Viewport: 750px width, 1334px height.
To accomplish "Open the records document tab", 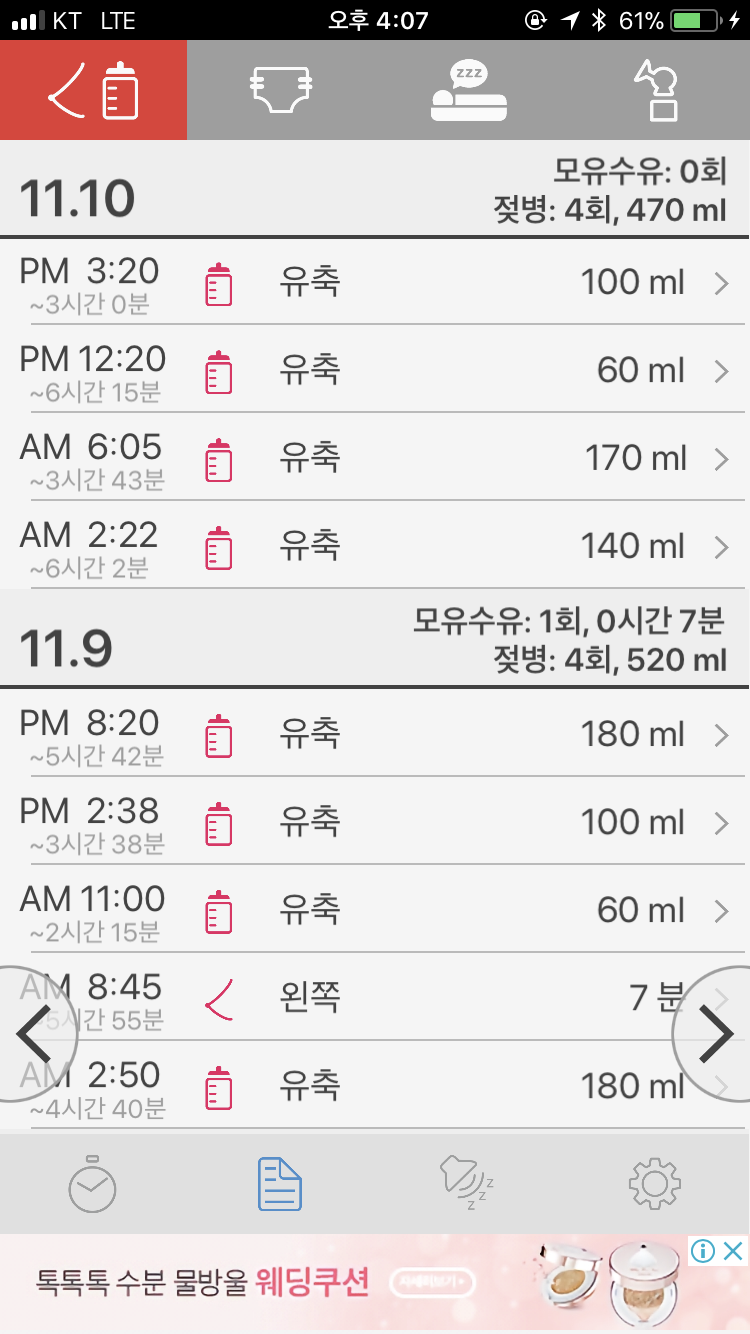I will coord(280,1184).
